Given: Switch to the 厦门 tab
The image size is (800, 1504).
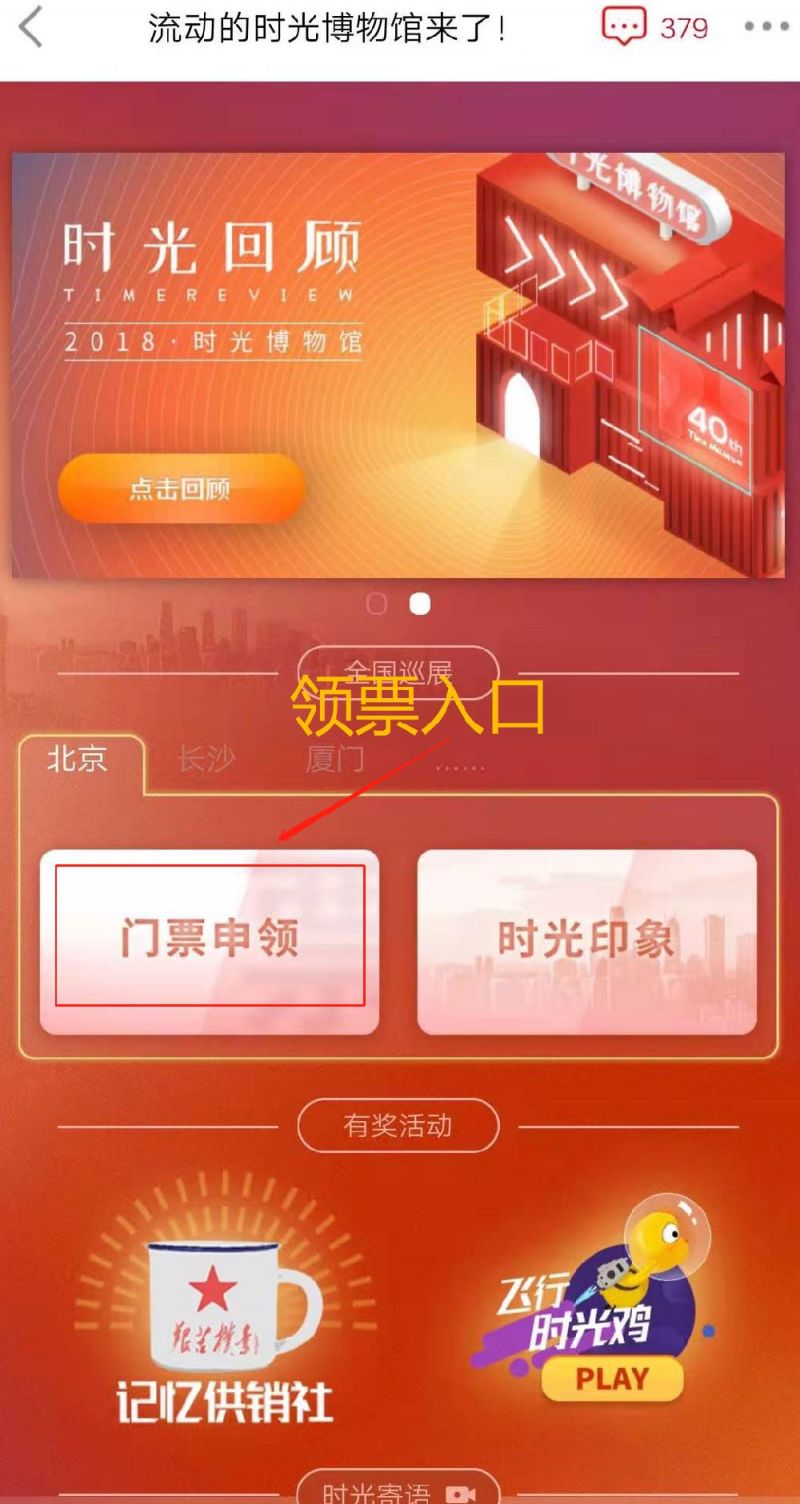Looking at the screenshot, I should click(335, 760).
